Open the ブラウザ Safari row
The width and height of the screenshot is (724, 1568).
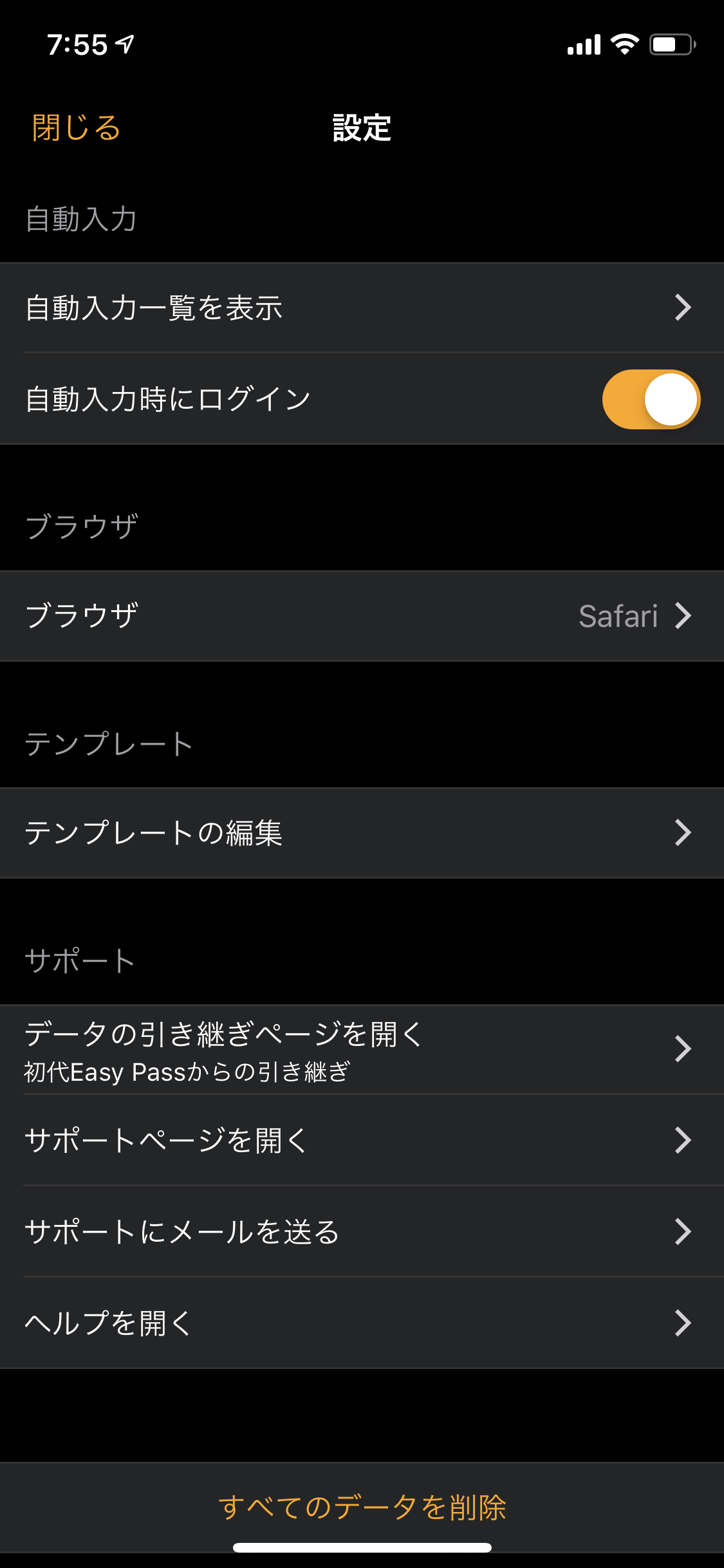point(362,616)
